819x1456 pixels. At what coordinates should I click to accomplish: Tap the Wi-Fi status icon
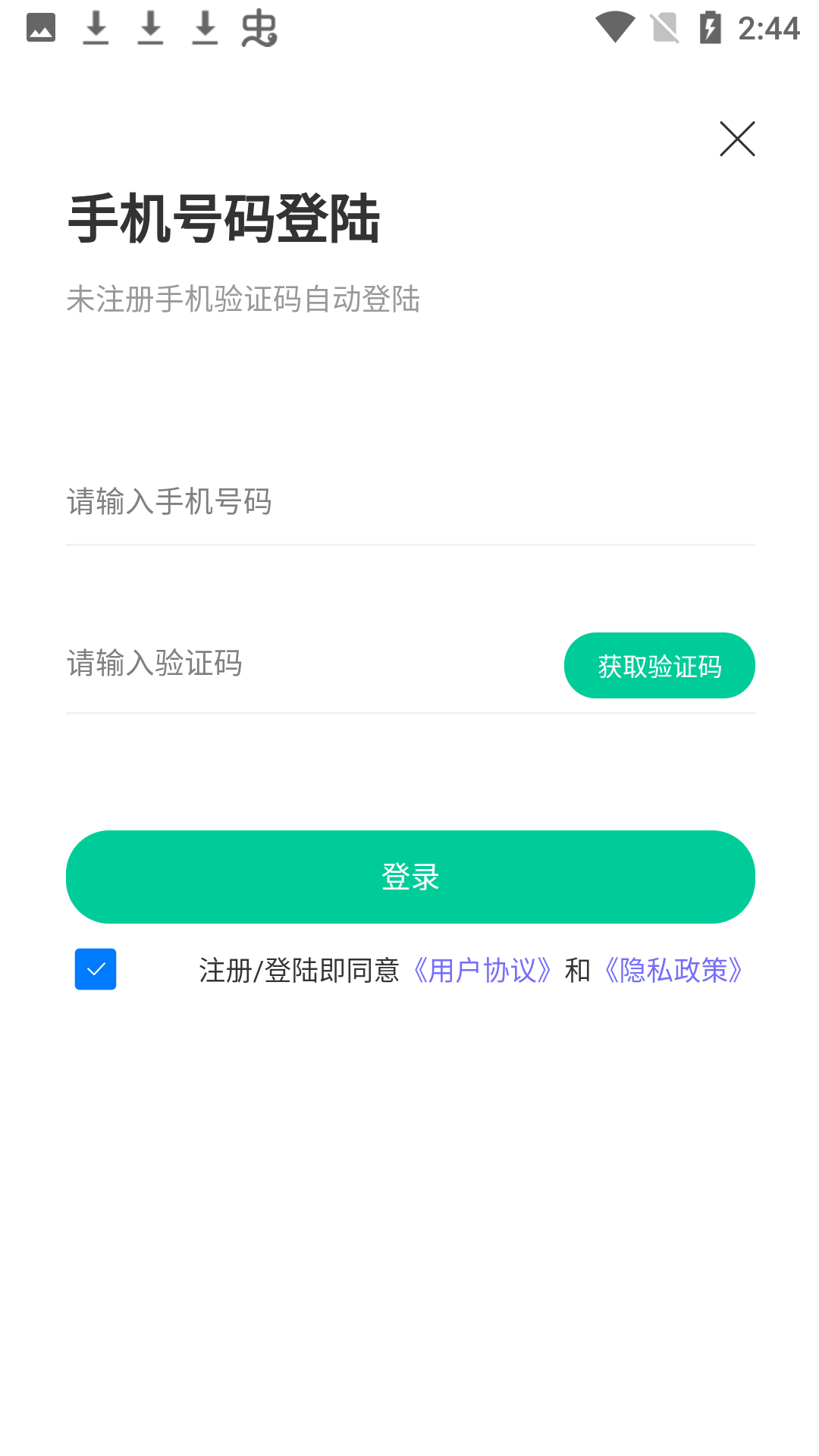615,28
